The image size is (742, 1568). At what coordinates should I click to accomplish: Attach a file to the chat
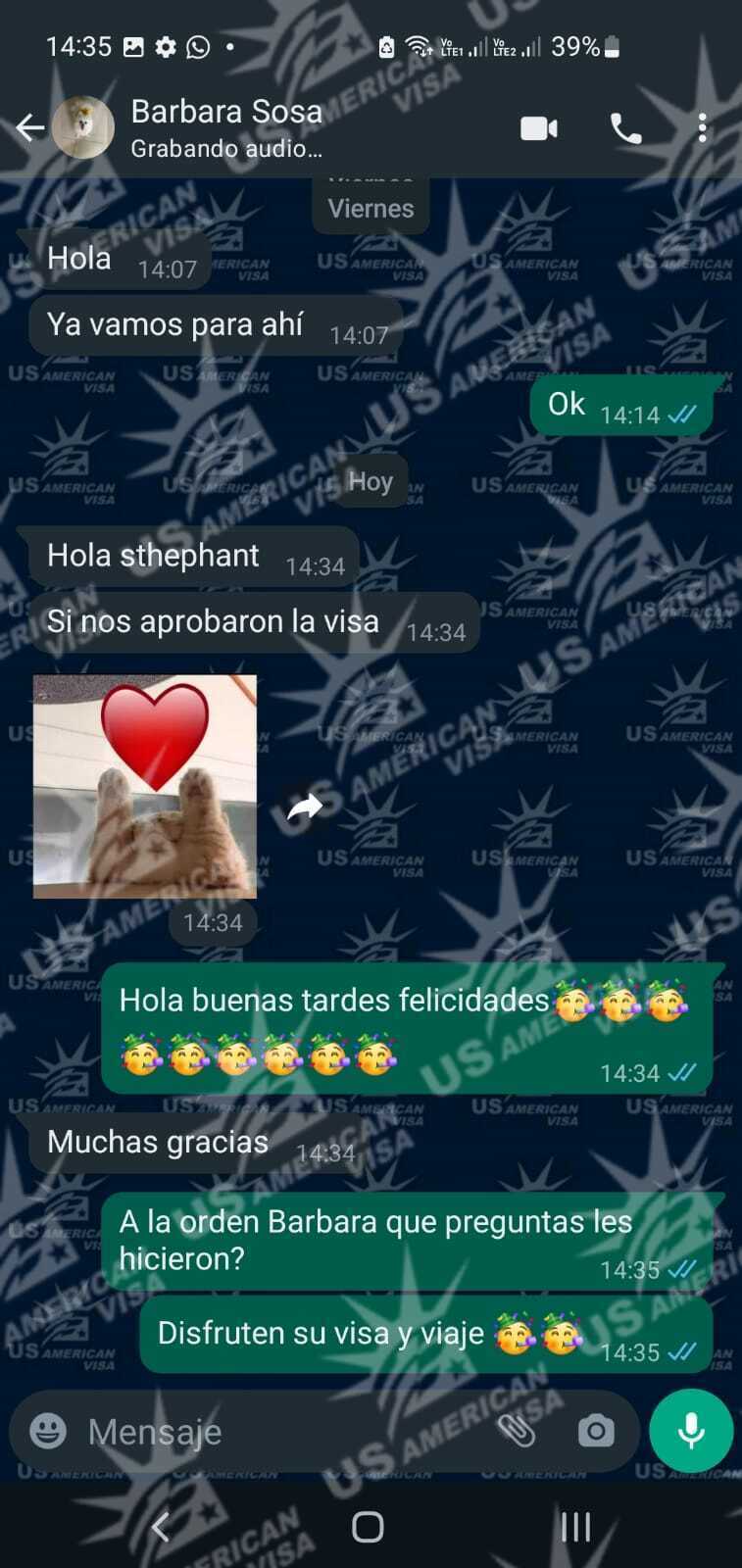[x=517, y=1432]
